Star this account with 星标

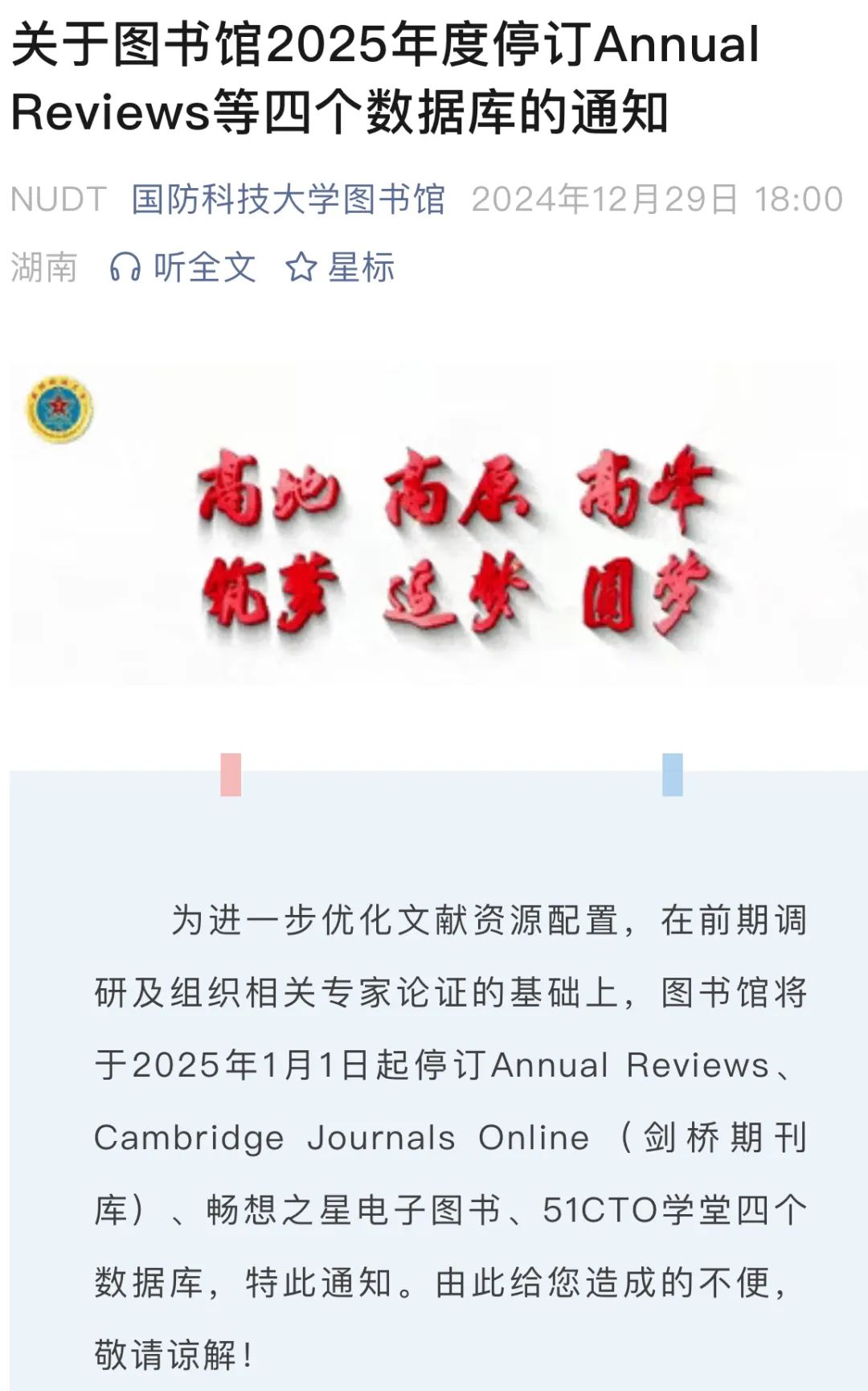pyautogui.click(x=340, y=267)
